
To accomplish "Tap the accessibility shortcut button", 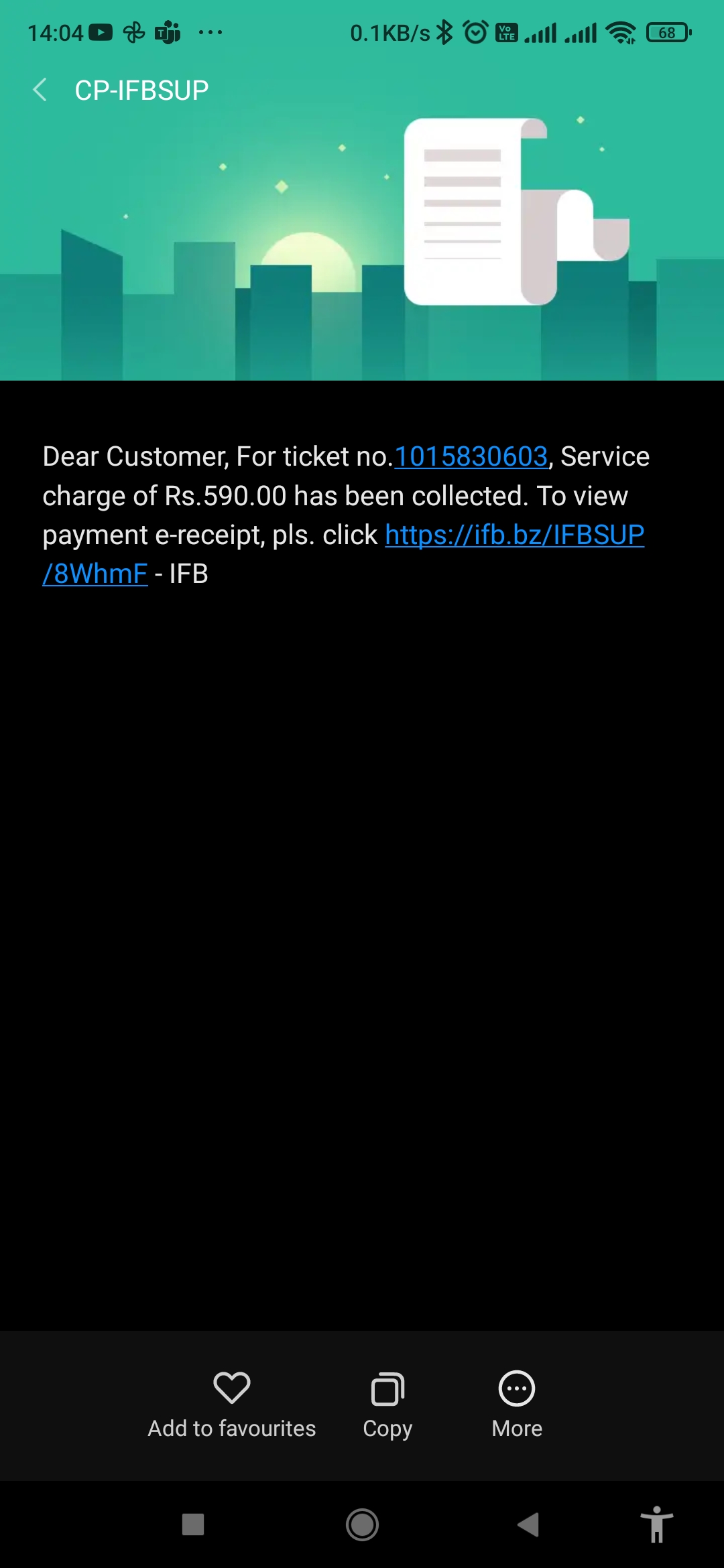I will (656, 1524).
